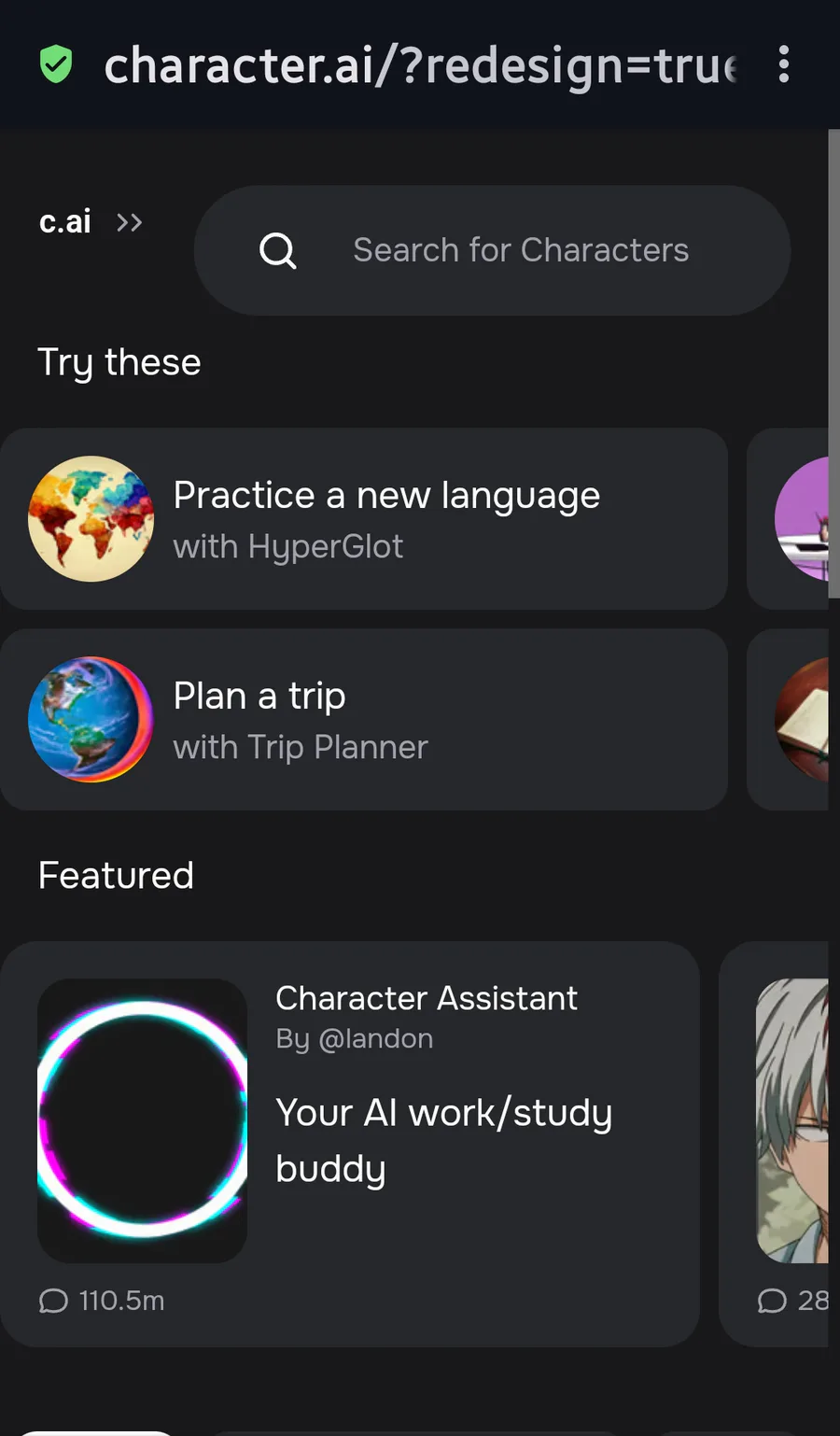Expand the c.ai sidebar arrows

(129, 222)
